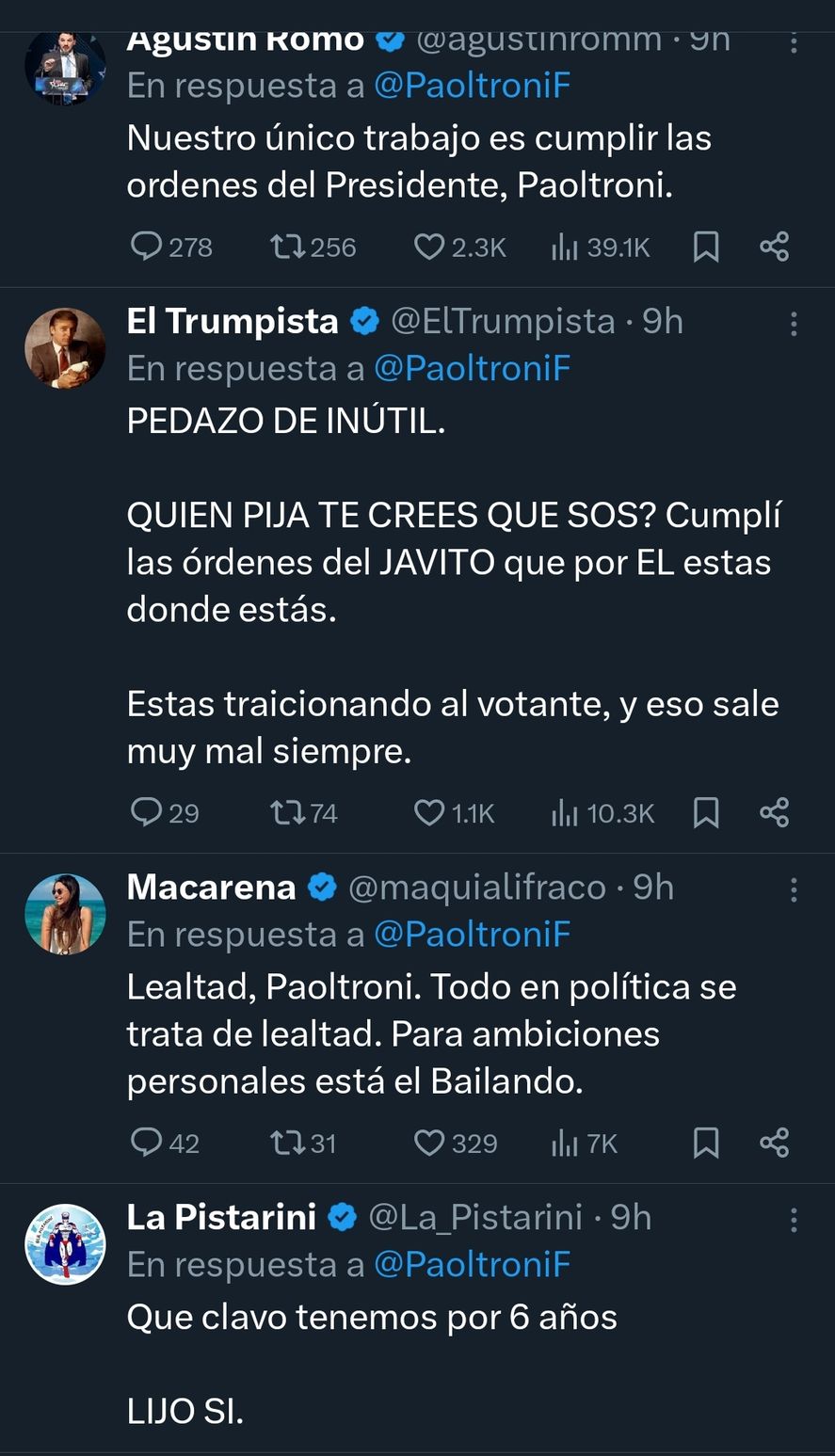Share Macarena's tweet
Image resolution: width=835 pixels, height=1456 pixels.
pos(774,1143)
